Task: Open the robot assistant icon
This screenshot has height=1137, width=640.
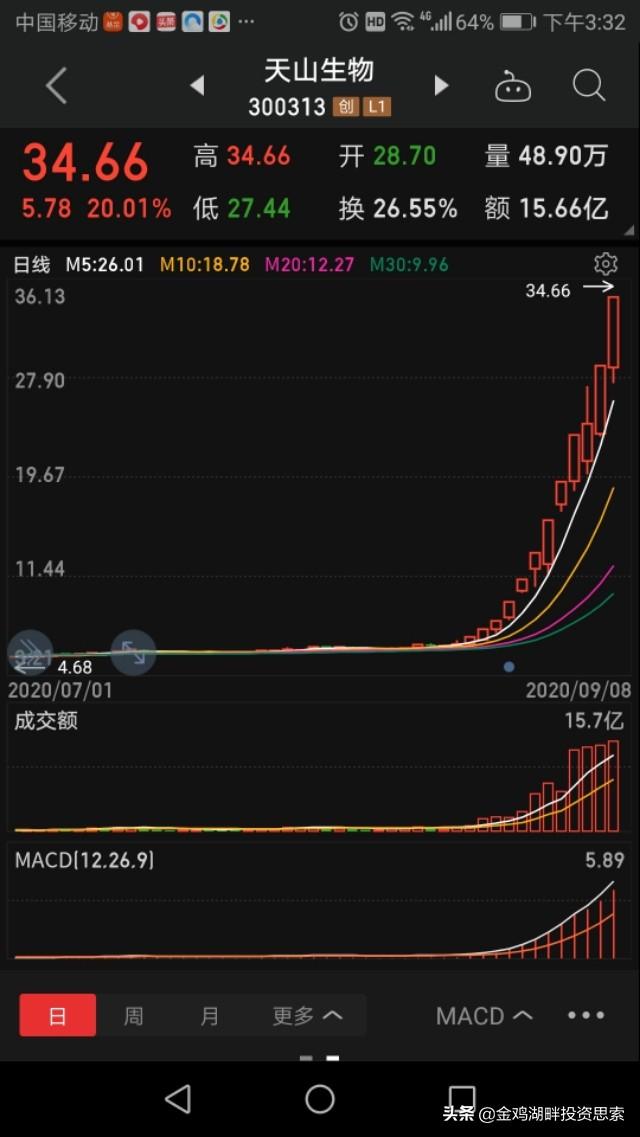Action: click(513, 87)
